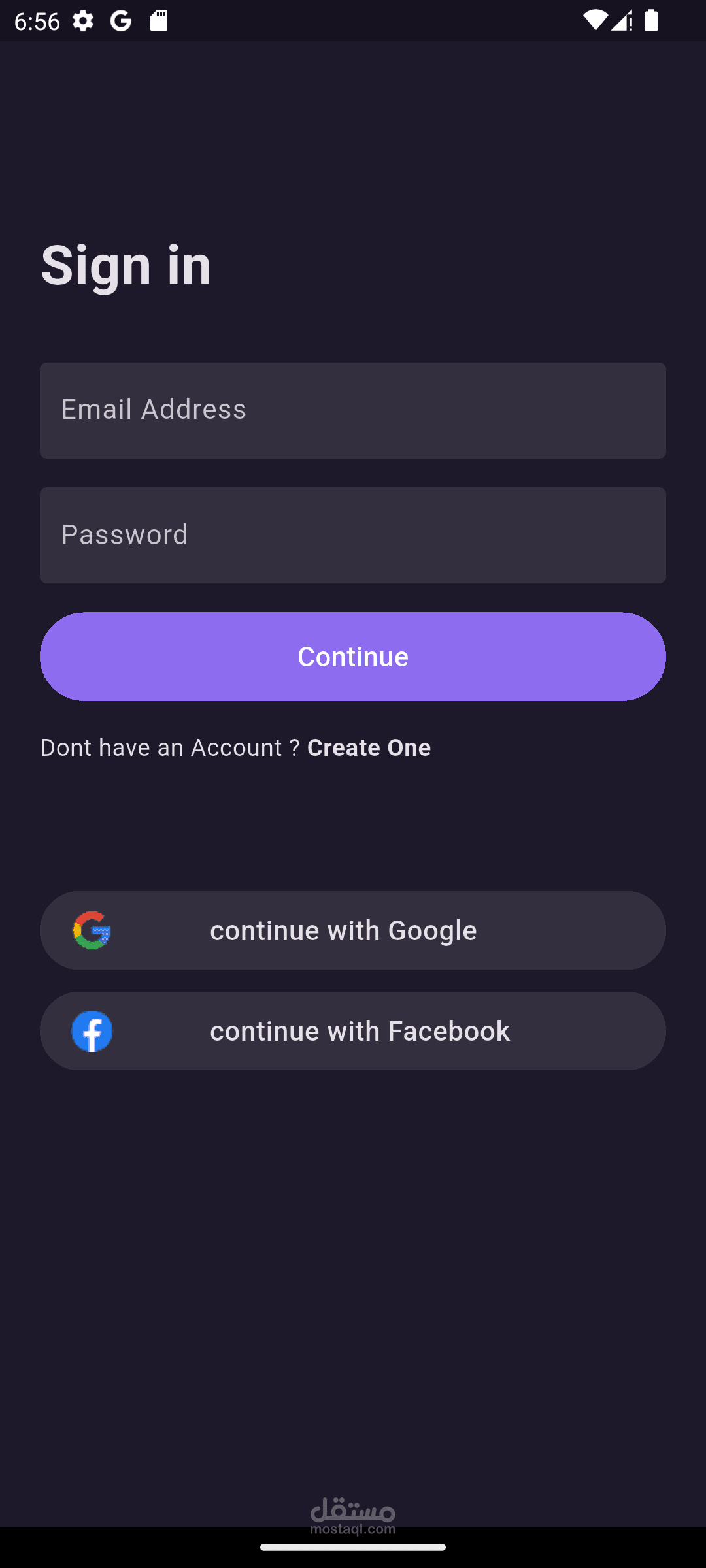Sign in using continue with Google
This screenshot has height=1568, width=706.
pyautogui.click(x=353, y=930)
